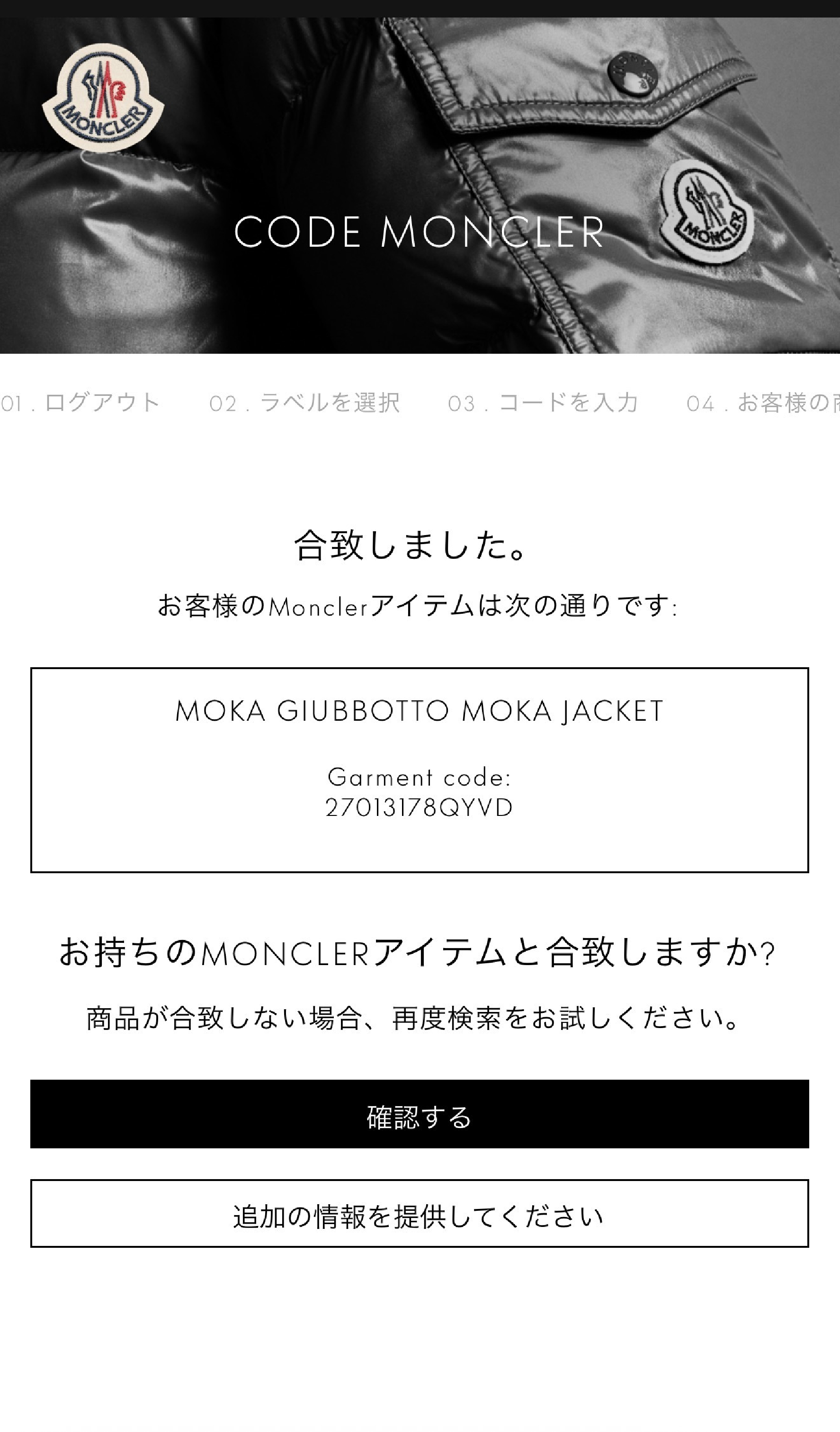Screen dimensions: 840x1432
Task: Jump to step 02 ラベルを選択
Action: pyautogui.click(x=304, y=403)
